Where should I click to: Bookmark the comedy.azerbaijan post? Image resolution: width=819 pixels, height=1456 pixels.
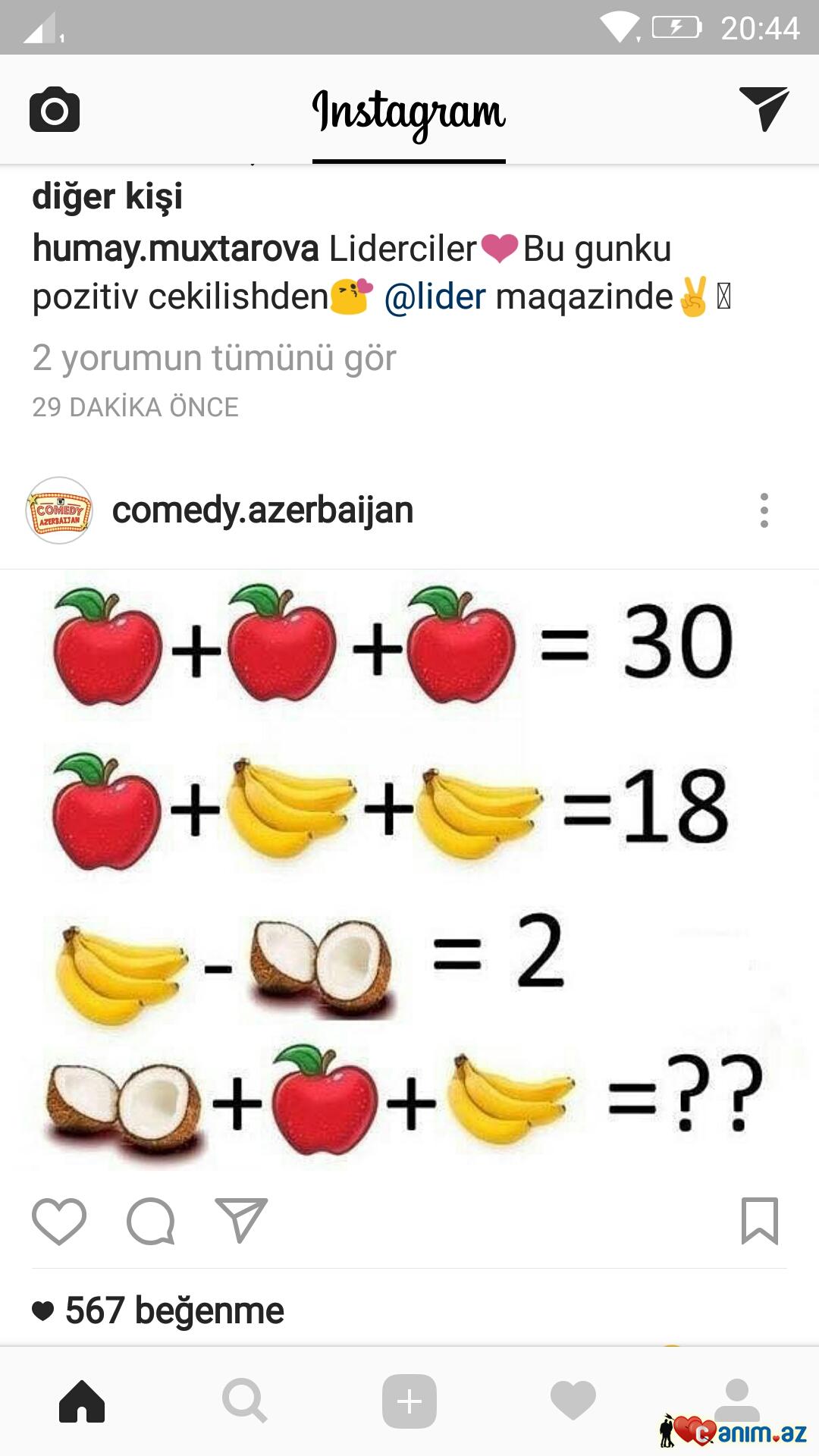tap(759, 1221)
